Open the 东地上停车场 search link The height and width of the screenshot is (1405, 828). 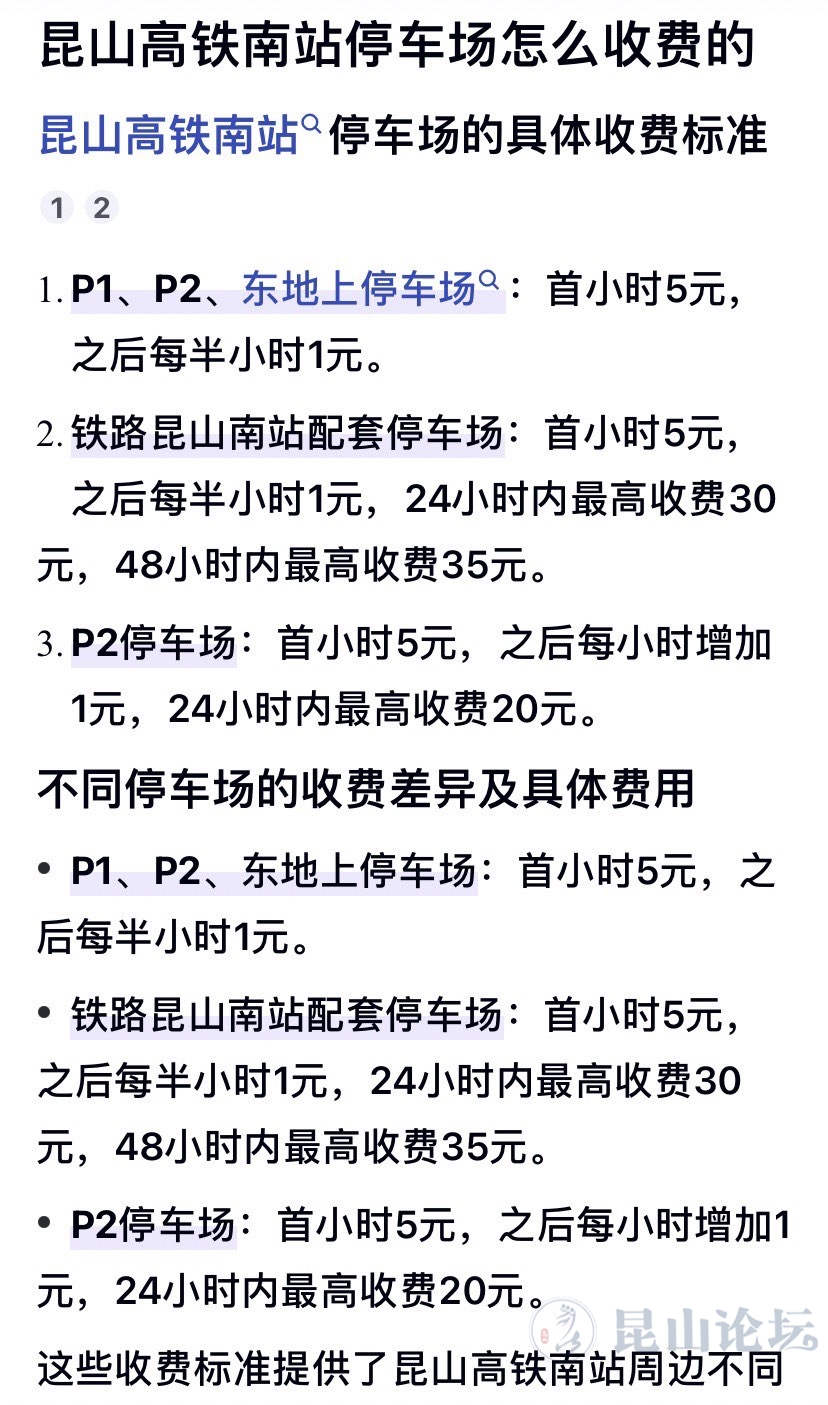pos(360,292)
